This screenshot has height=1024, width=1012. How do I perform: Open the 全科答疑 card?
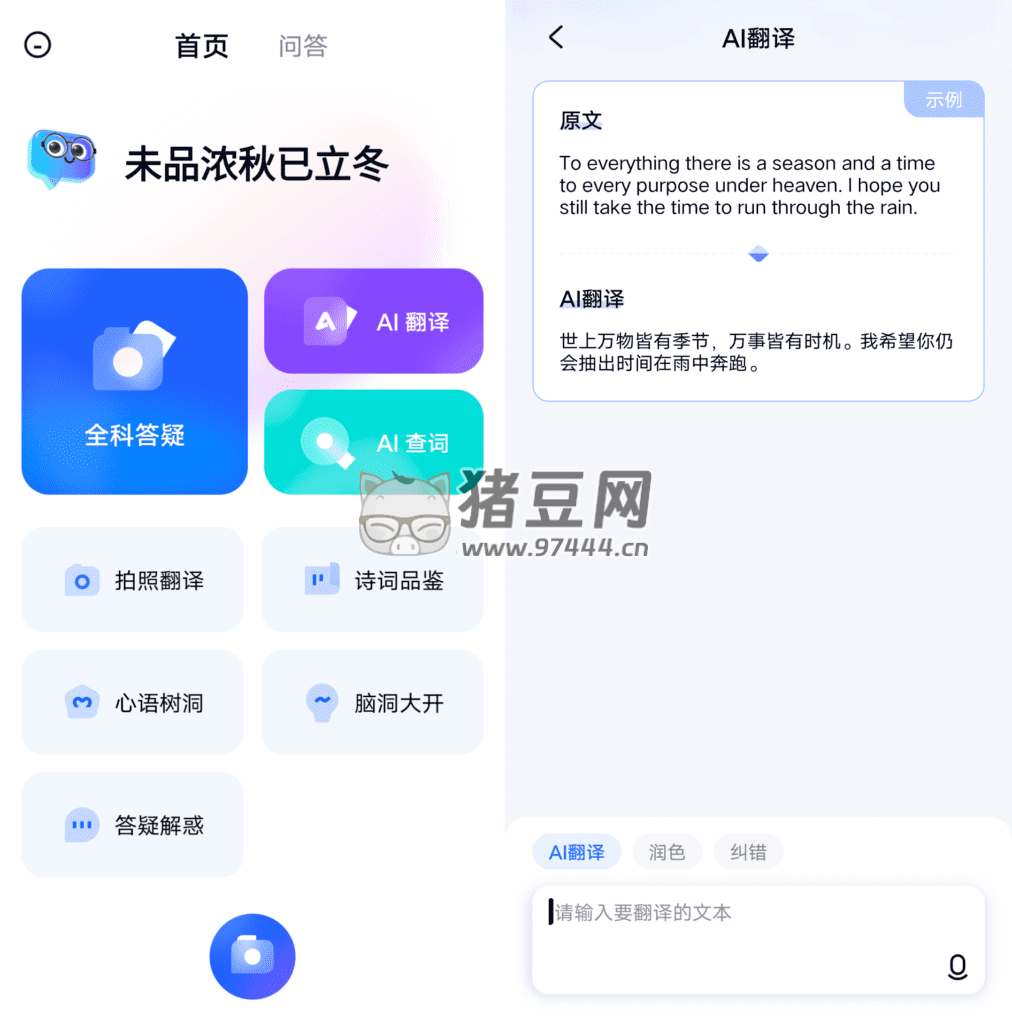point(134,381)
